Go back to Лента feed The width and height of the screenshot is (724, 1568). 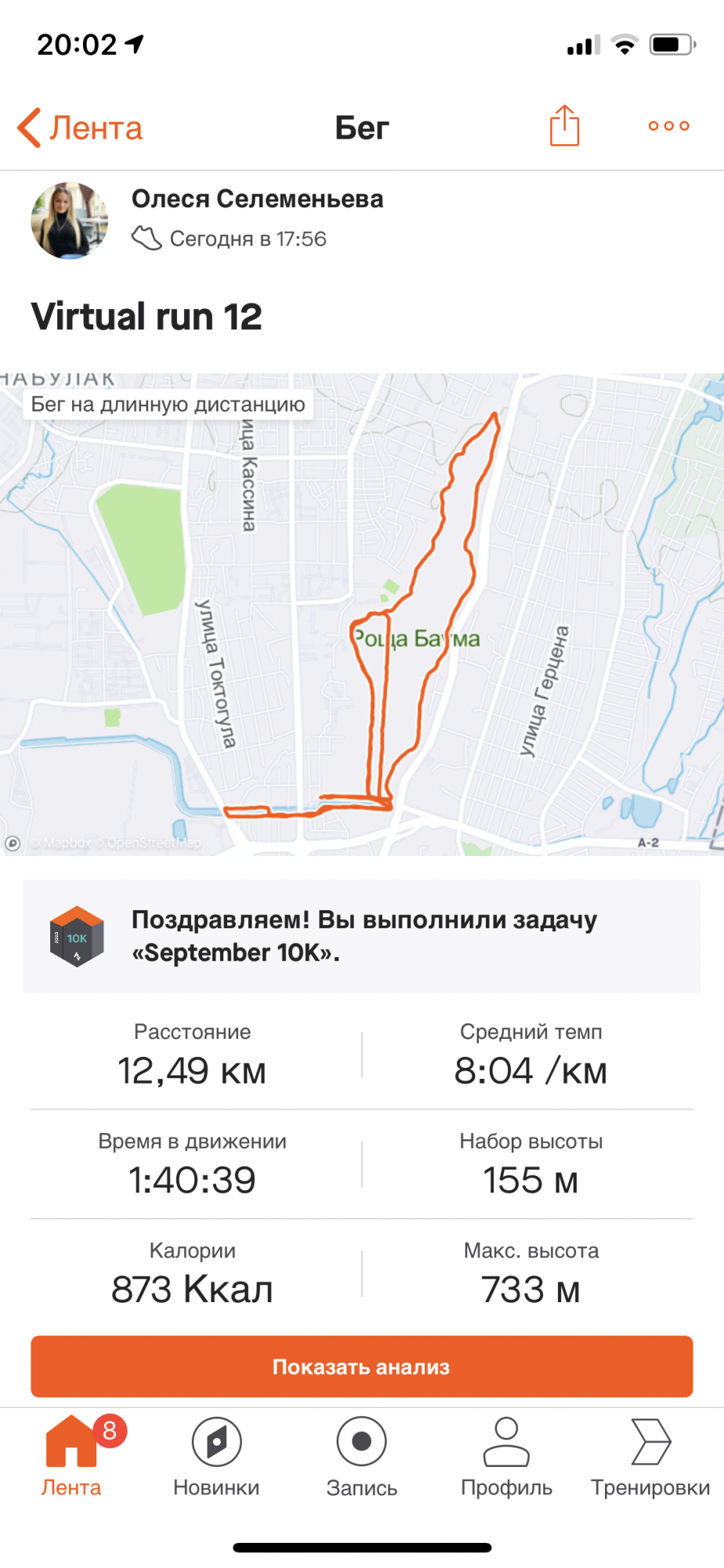[x=80, y=128]
